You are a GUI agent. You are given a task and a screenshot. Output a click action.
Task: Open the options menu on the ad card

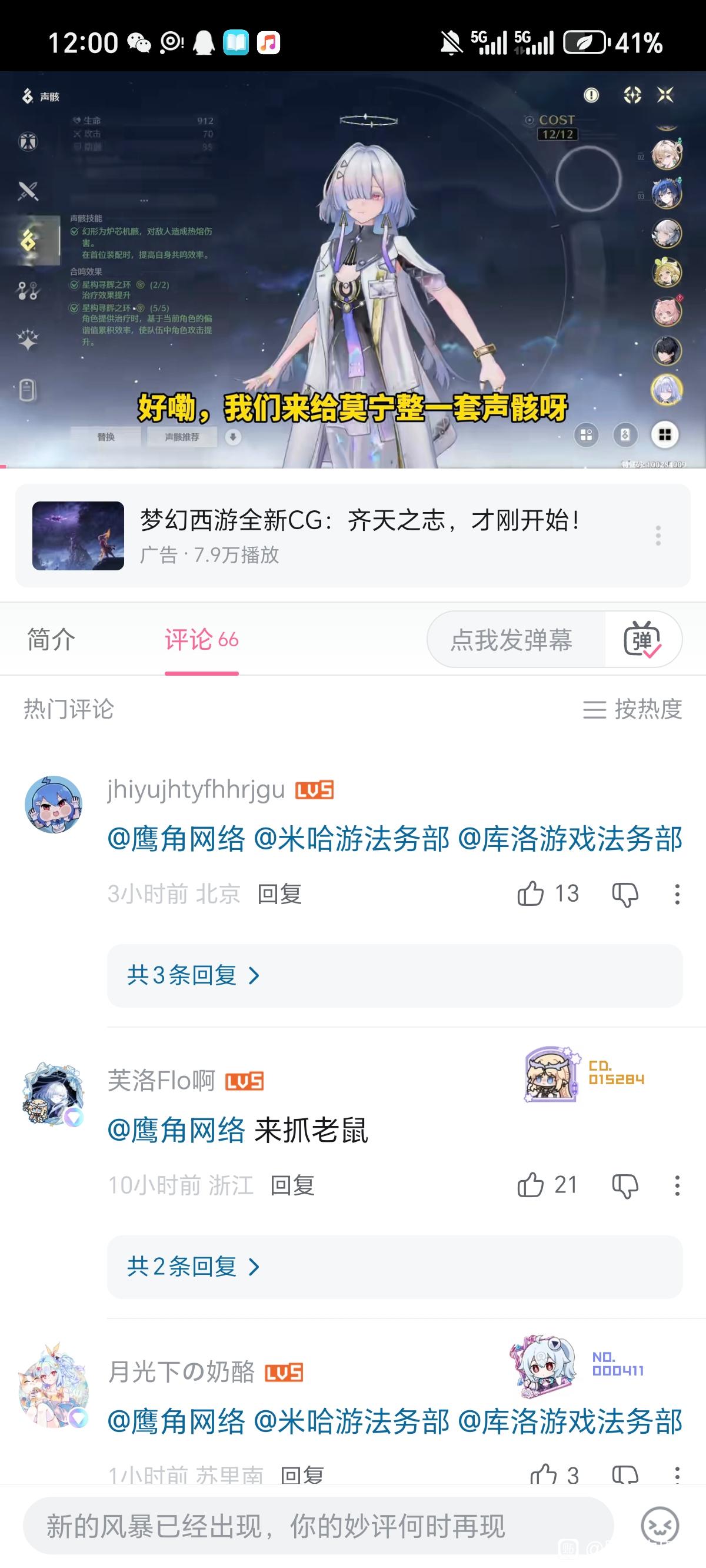[x=658, y=536]
